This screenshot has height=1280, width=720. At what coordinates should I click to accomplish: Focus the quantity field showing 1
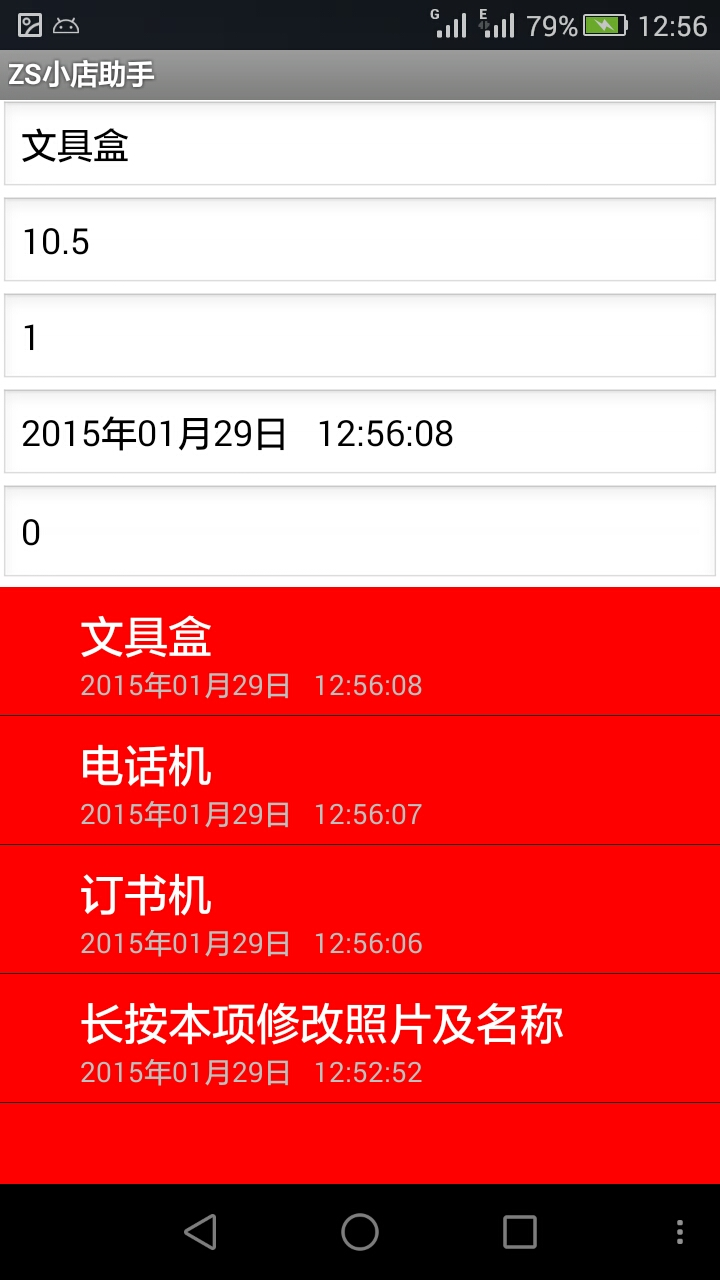point(360,337)
